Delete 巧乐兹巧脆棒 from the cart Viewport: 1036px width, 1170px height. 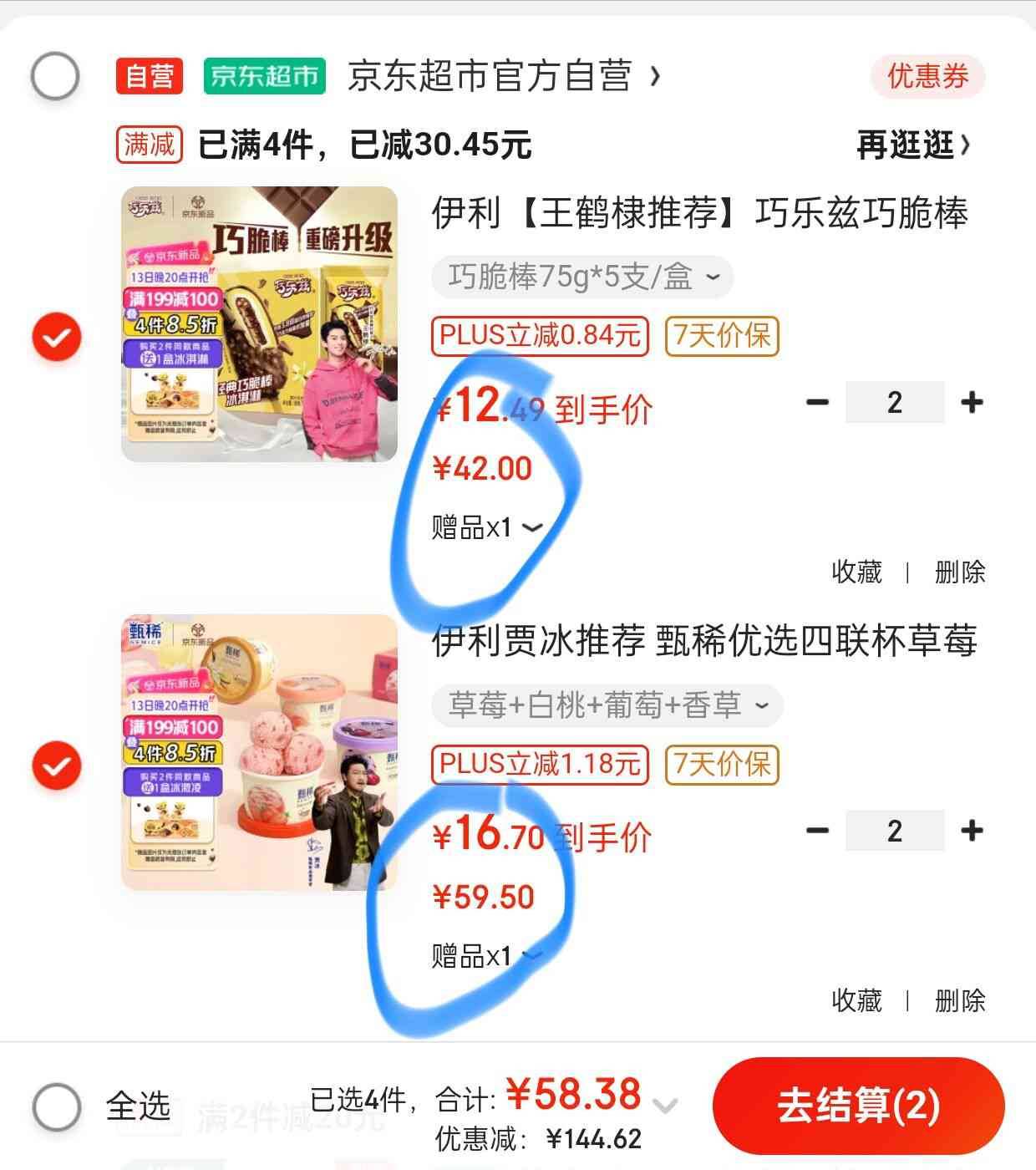point(960,572)
